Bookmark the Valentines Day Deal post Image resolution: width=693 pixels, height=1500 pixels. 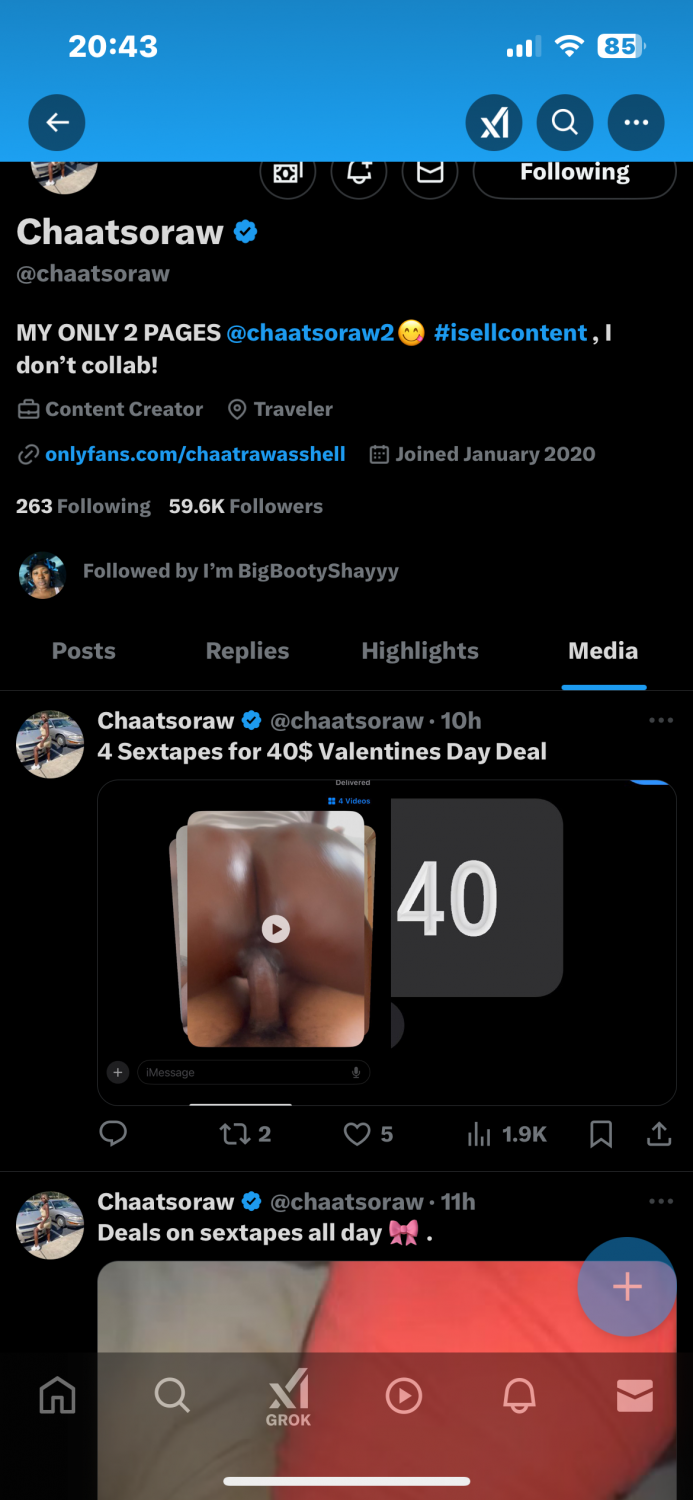coord(601,1133)
